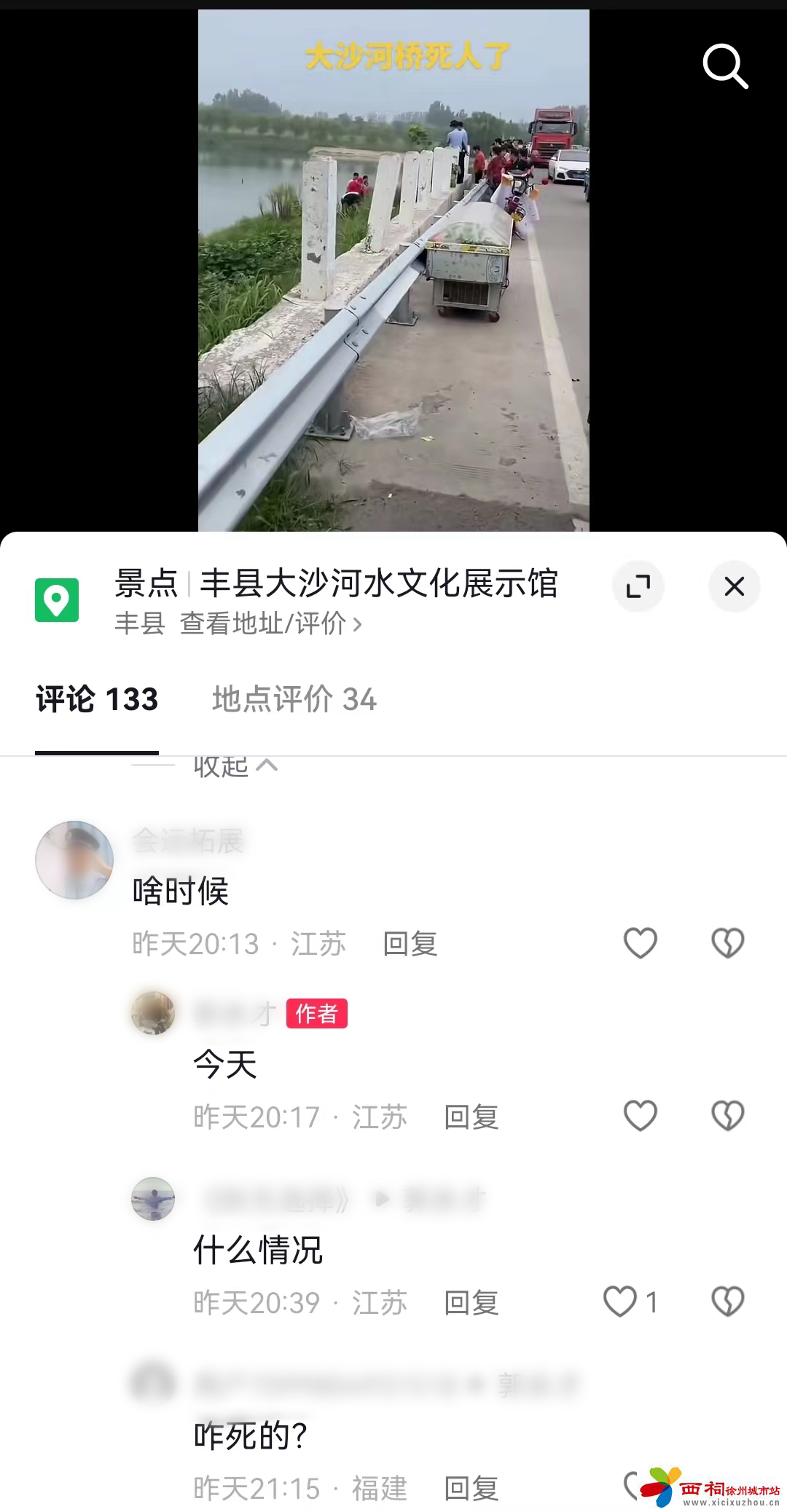Open the search icon over the video
Screen dimensions: 787x1512
click(724, 66)
